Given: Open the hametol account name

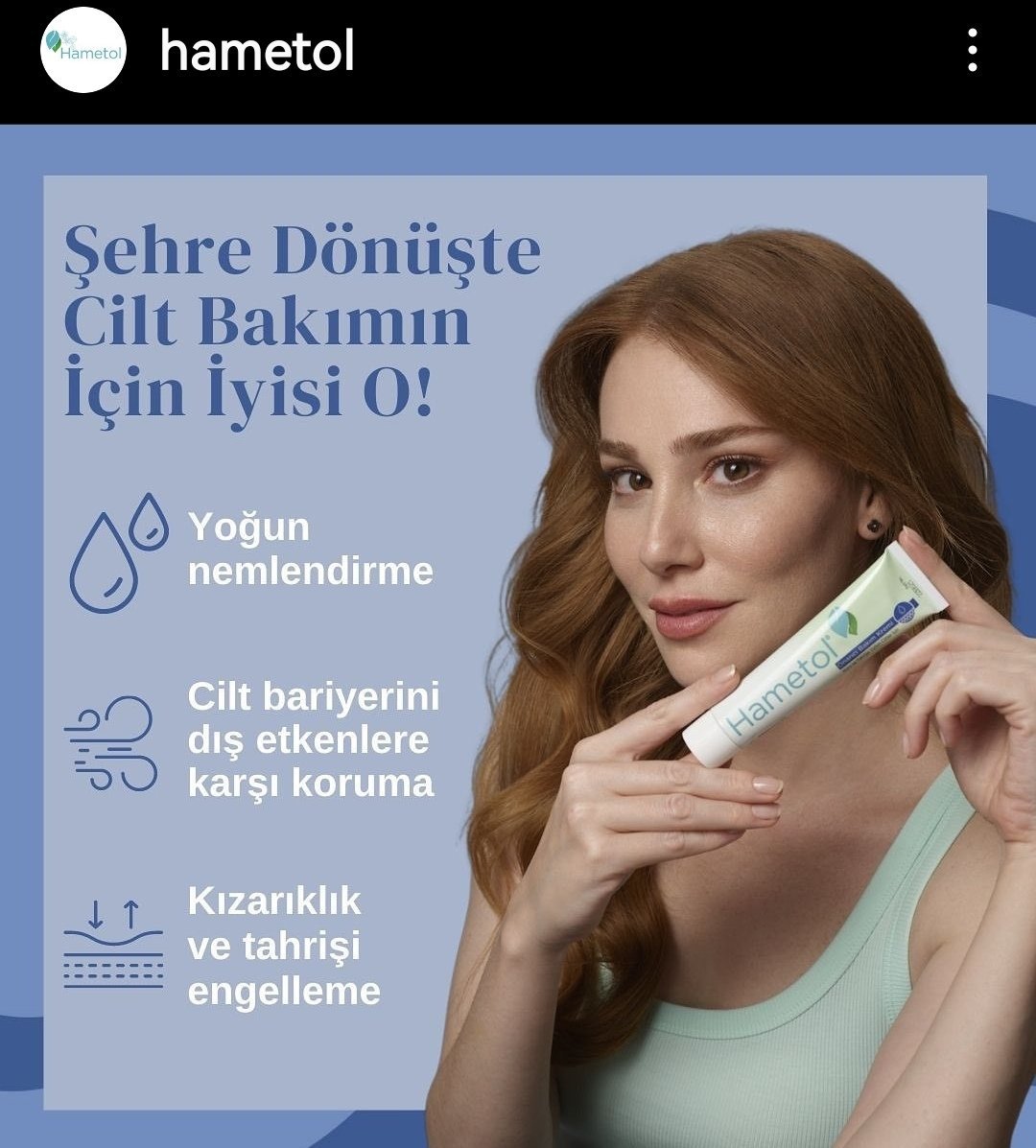Looking at the screenshot, I should [257, 51].
